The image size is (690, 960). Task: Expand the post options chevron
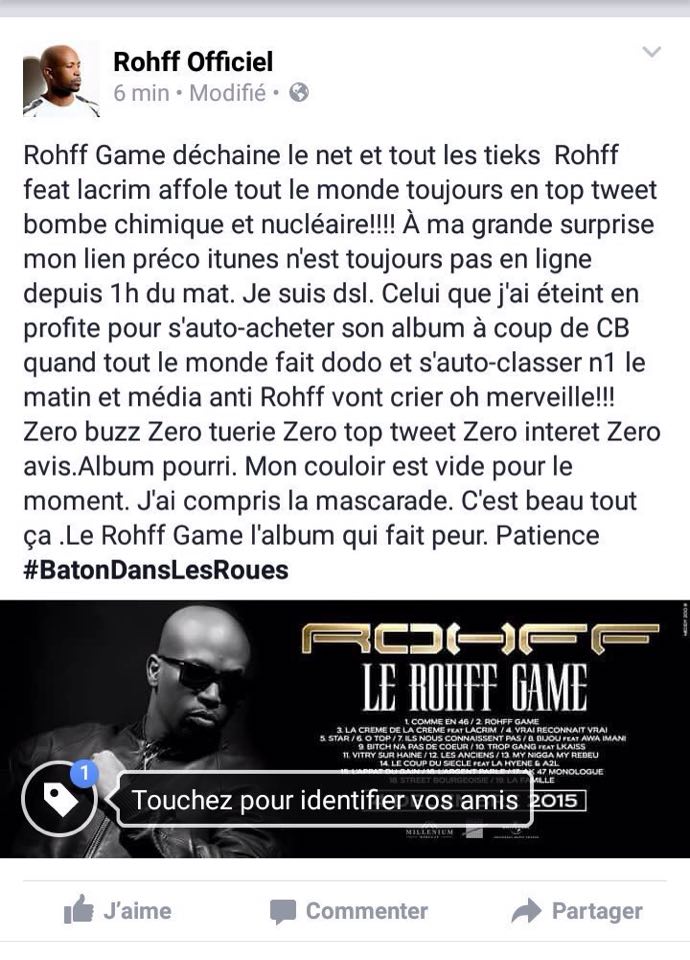click(x=651, y=52)
